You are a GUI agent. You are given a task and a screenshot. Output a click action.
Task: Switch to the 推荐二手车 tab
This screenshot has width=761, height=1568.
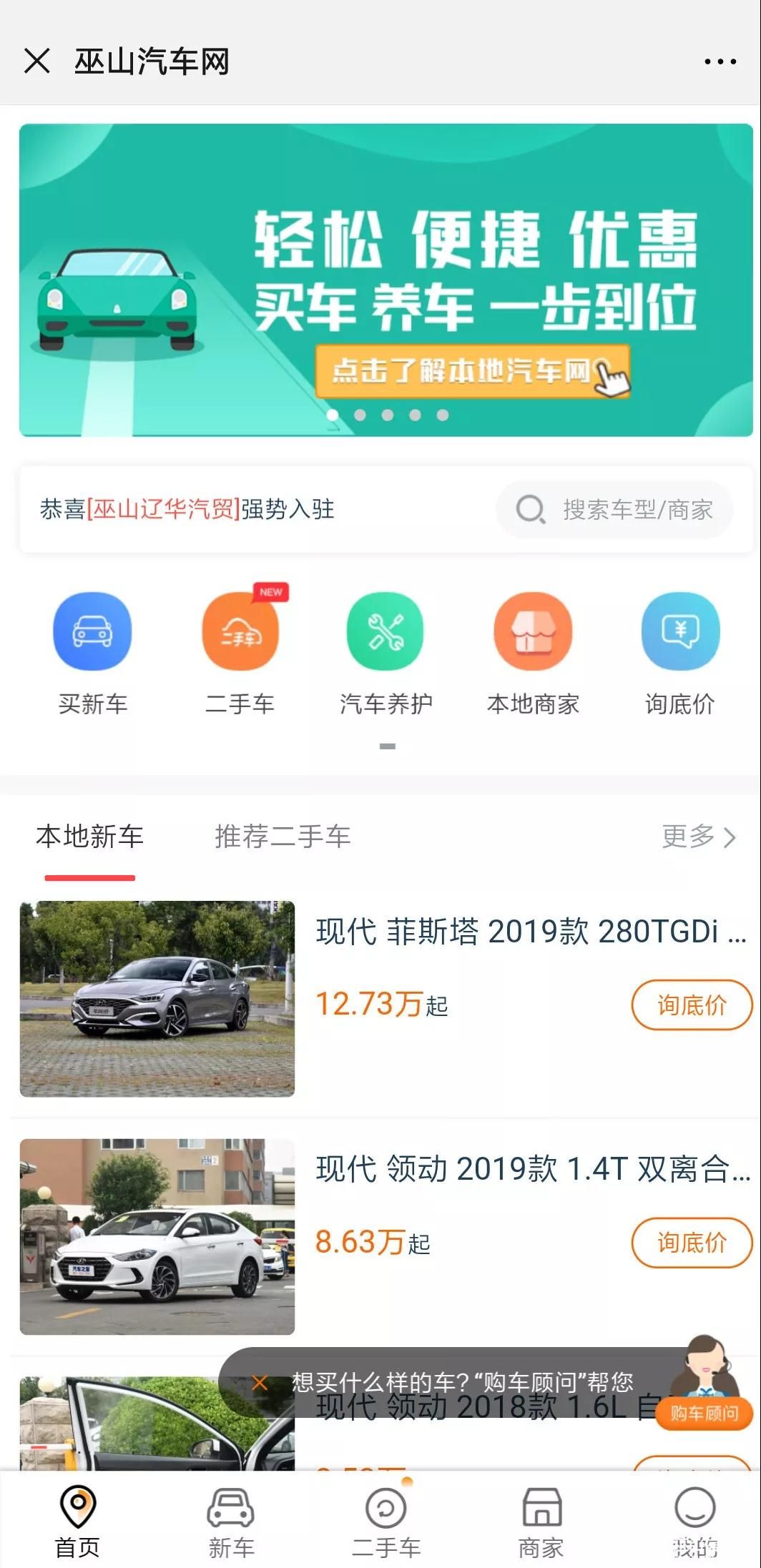click(283, 837)
